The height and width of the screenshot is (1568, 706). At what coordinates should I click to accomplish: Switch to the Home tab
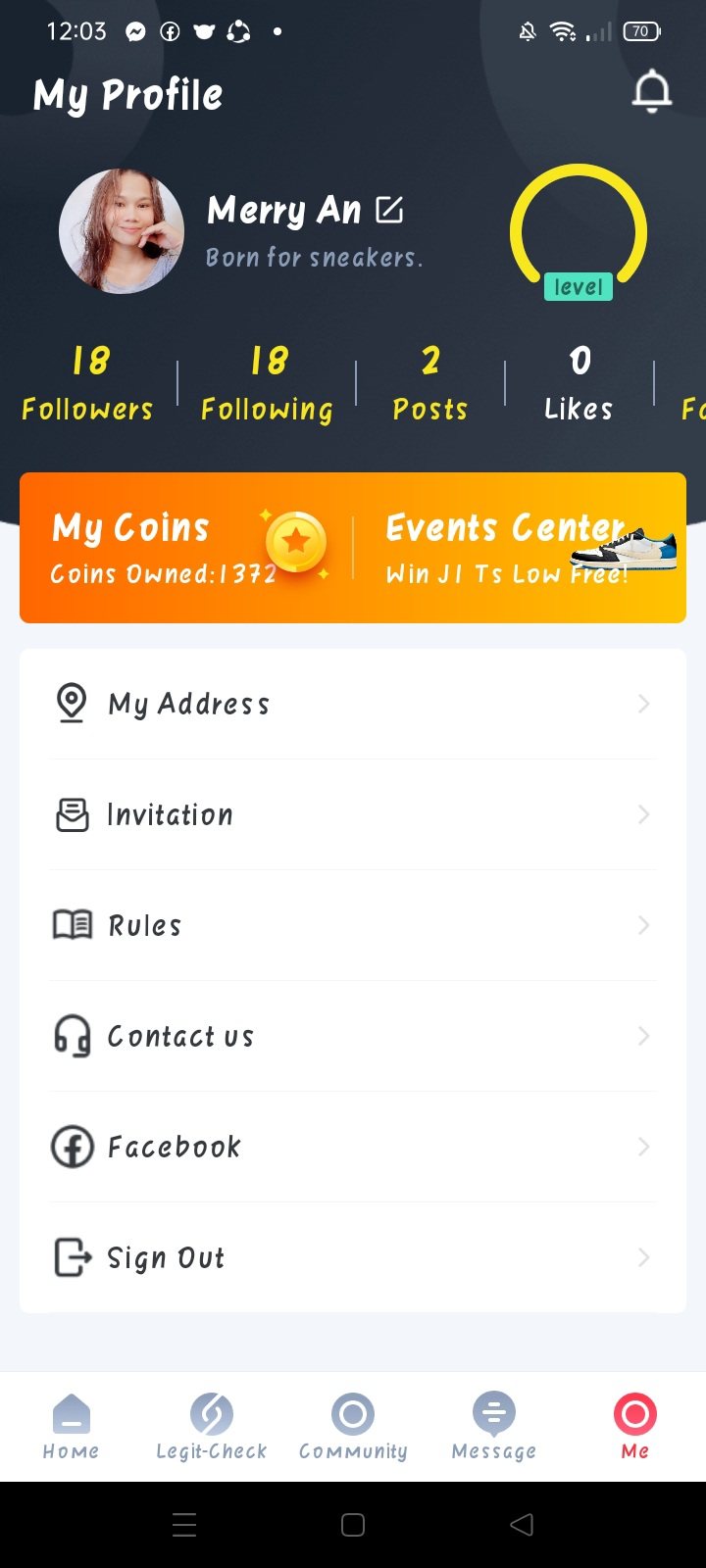coord(71,1426)
